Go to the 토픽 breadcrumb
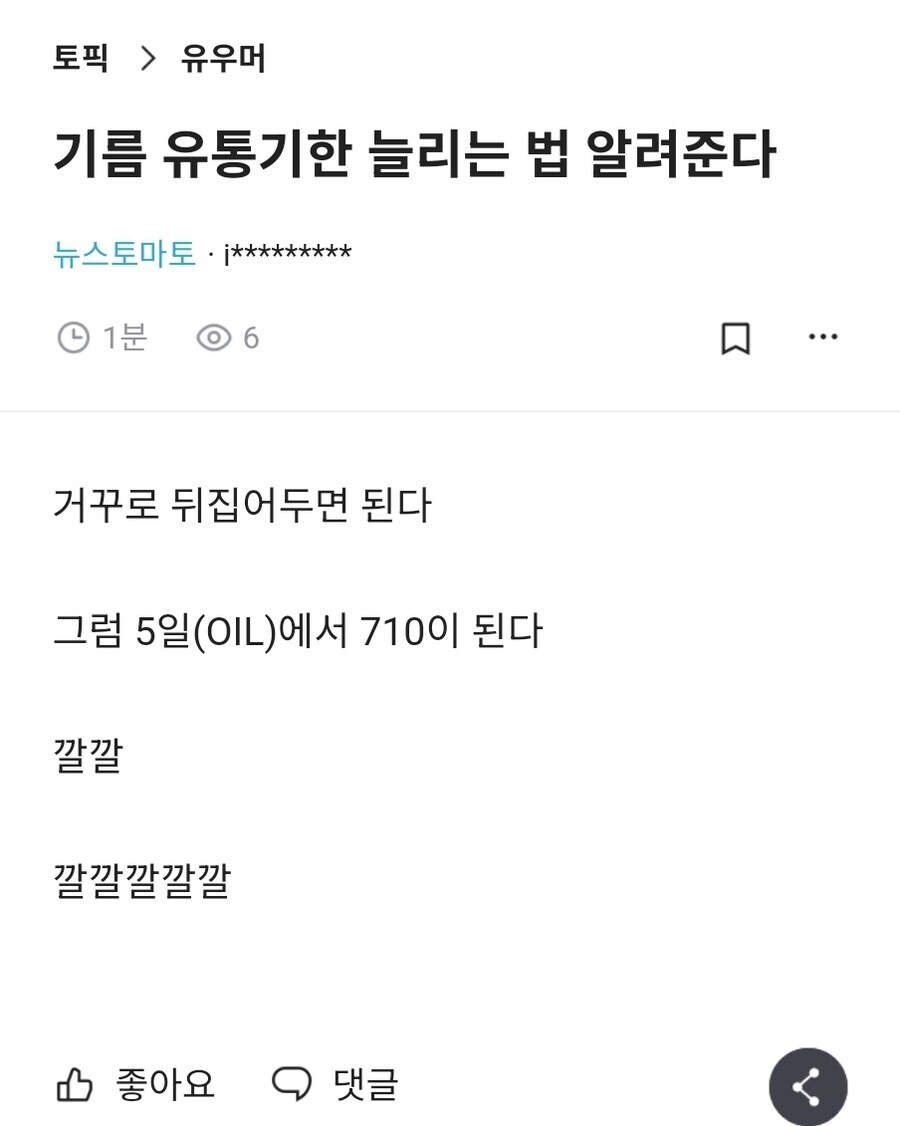The height and width of the screenshot is (1126, 900). tap(80, 59)
